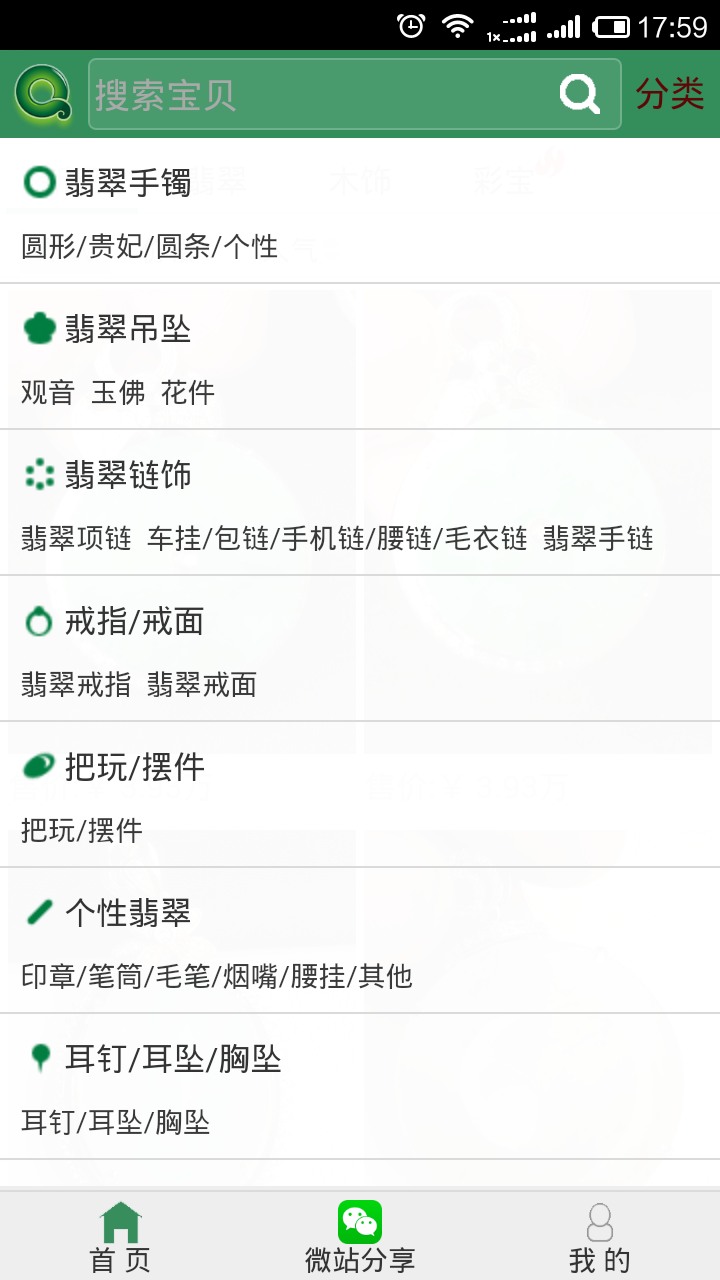The height and width of the screenshot is (1280, 720).
Task: Tap the magnifier search icon
Action: point(579,94)
